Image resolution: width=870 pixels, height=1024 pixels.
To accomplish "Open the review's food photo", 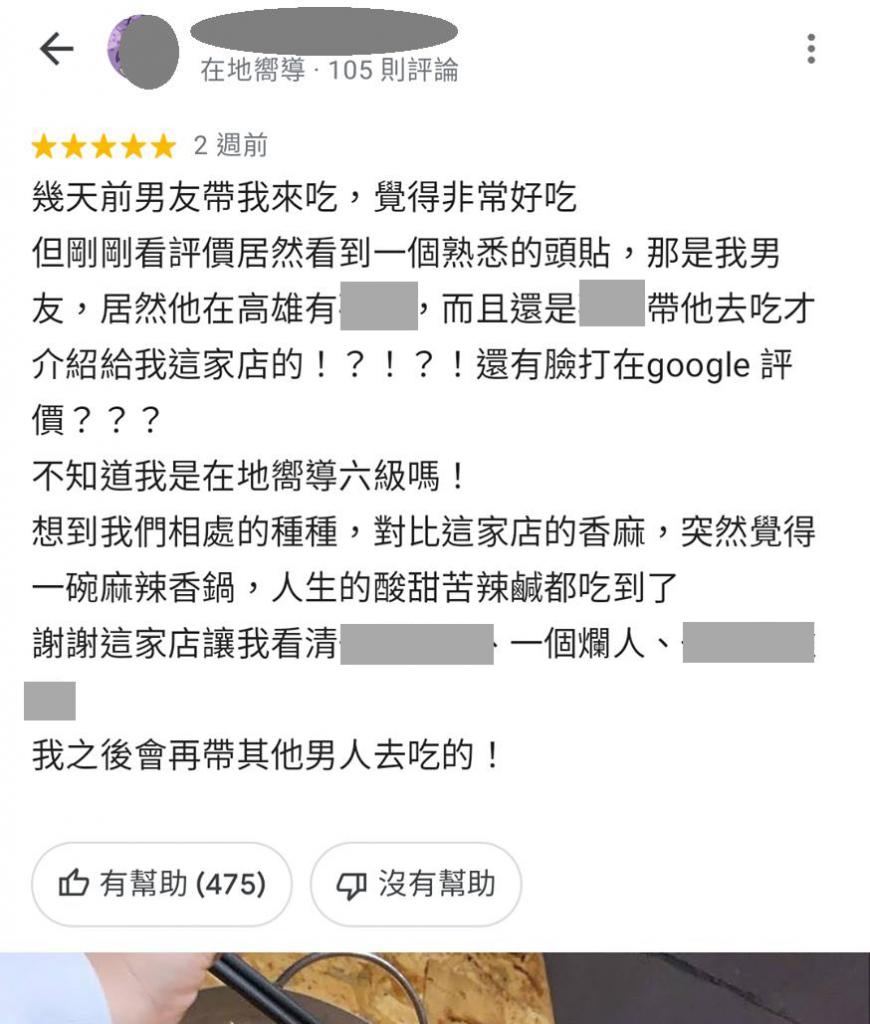I will (x=435, y=988).
